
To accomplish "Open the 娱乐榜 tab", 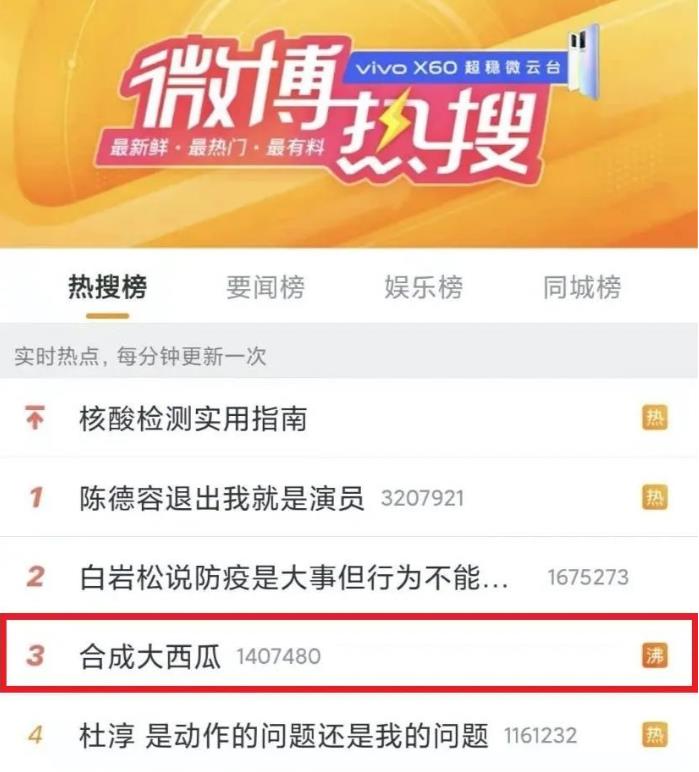I will tap(423, 288).
